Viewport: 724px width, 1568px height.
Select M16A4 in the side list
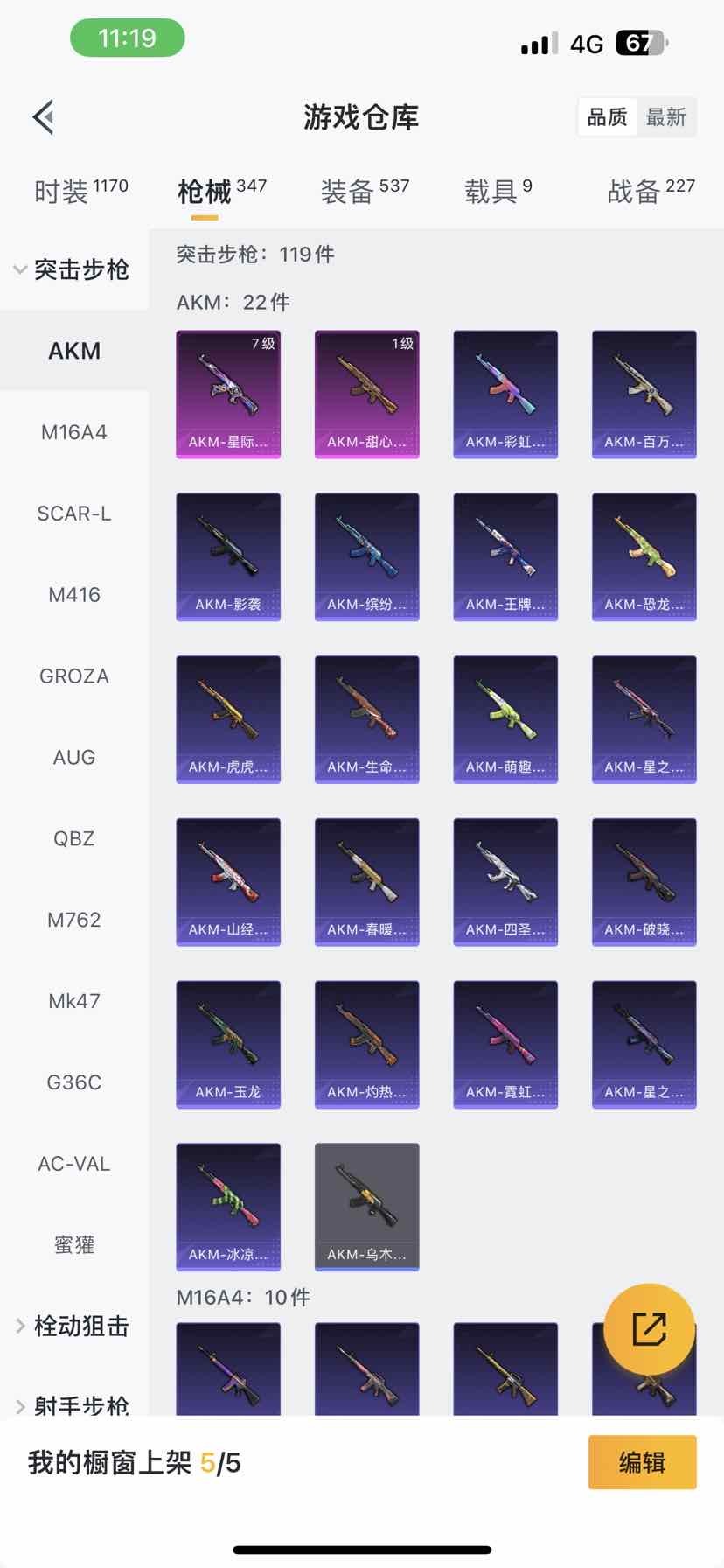point(74,432)
